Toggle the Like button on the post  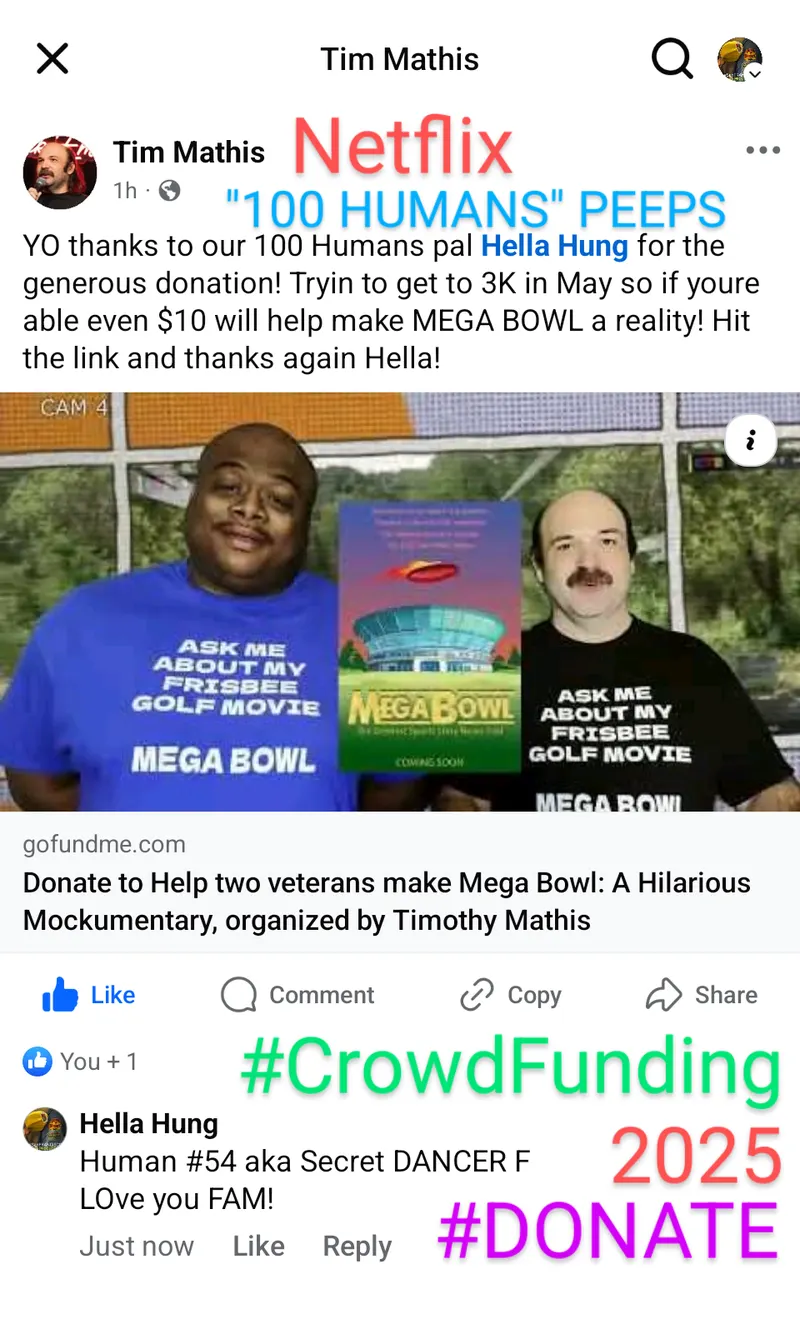click(x=89, y=995)
